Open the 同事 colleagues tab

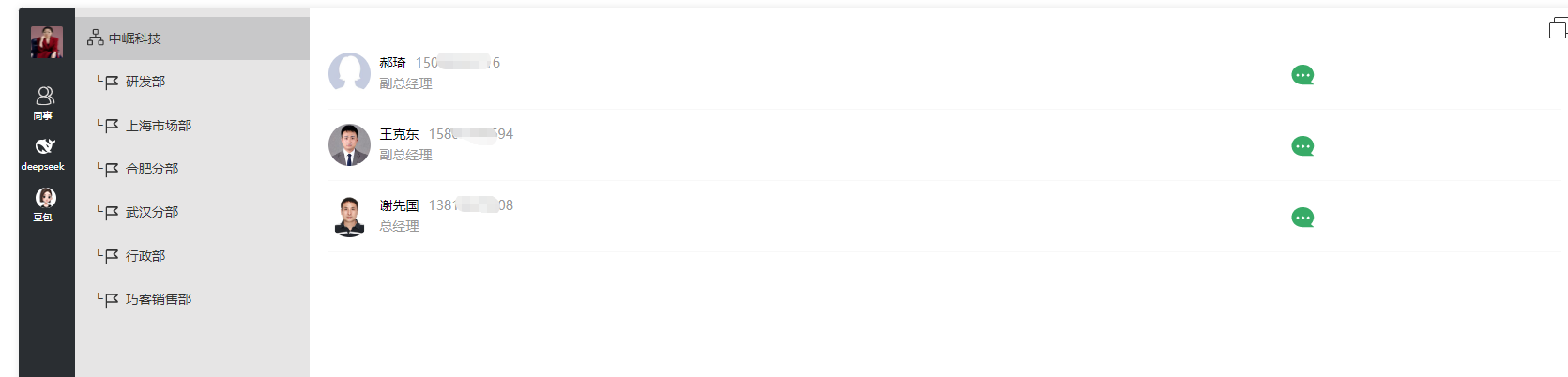pos(44,102)
